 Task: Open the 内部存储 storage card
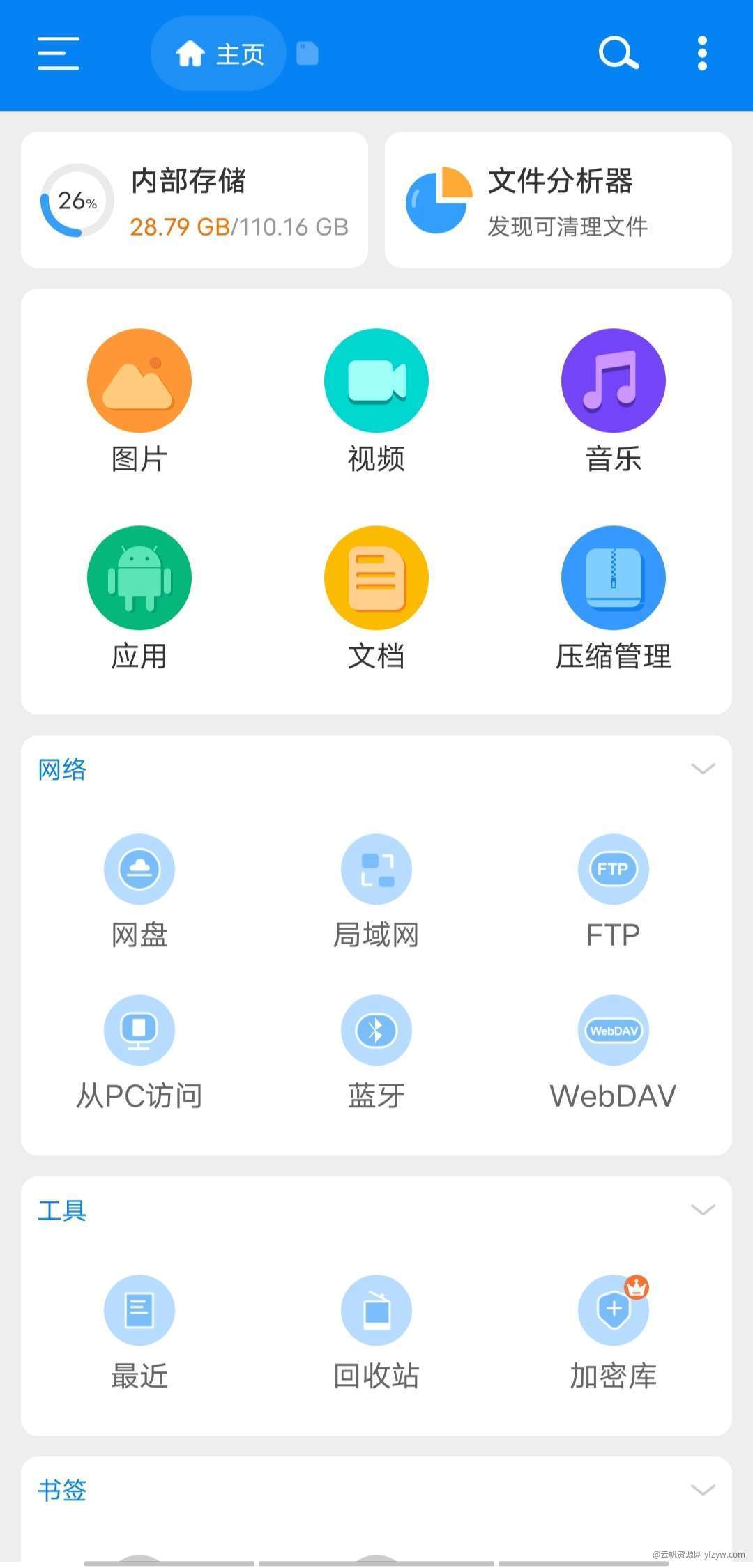195,200
